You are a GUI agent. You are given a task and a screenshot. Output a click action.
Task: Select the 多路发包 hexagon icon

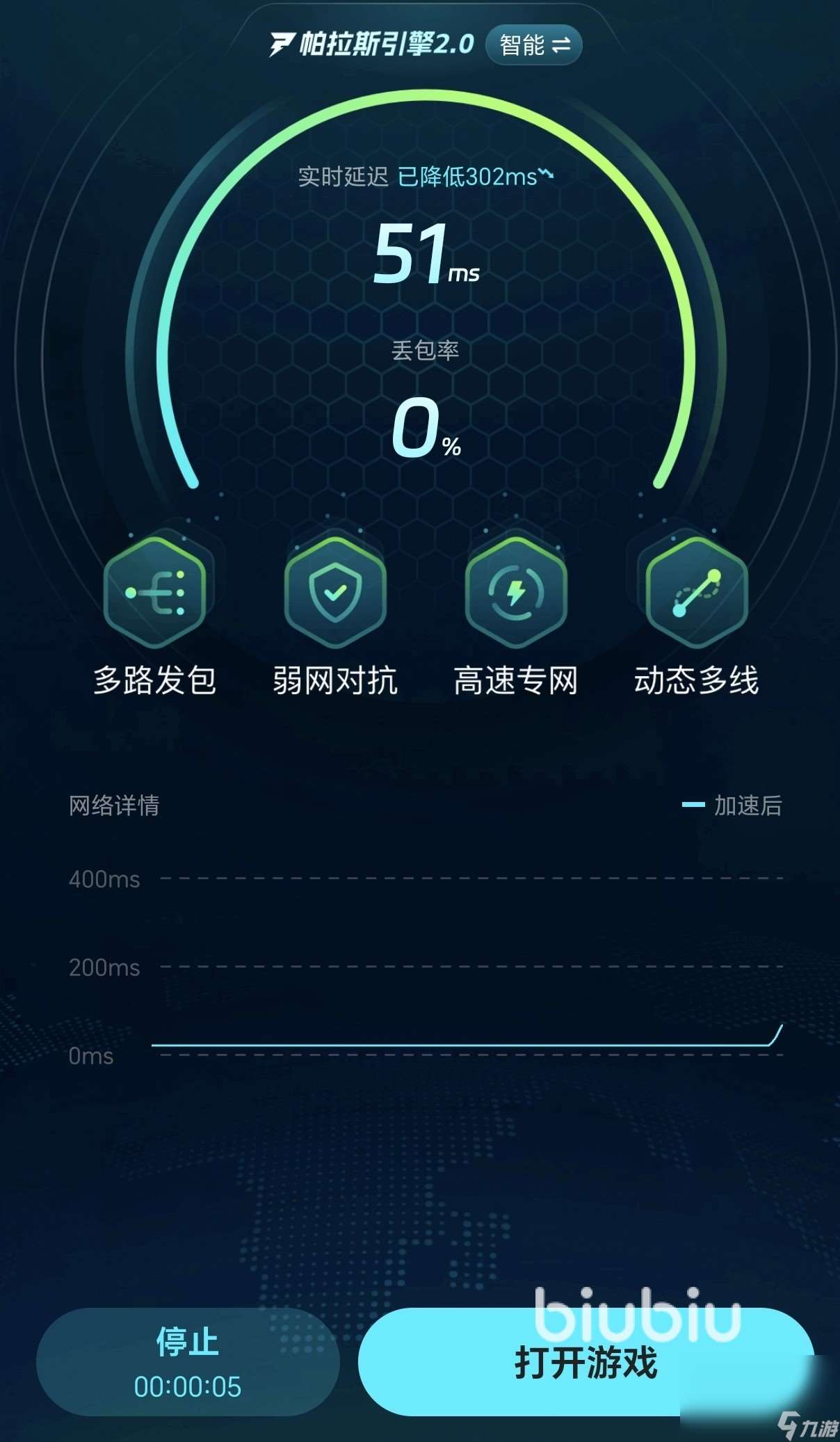pos(154,595)
